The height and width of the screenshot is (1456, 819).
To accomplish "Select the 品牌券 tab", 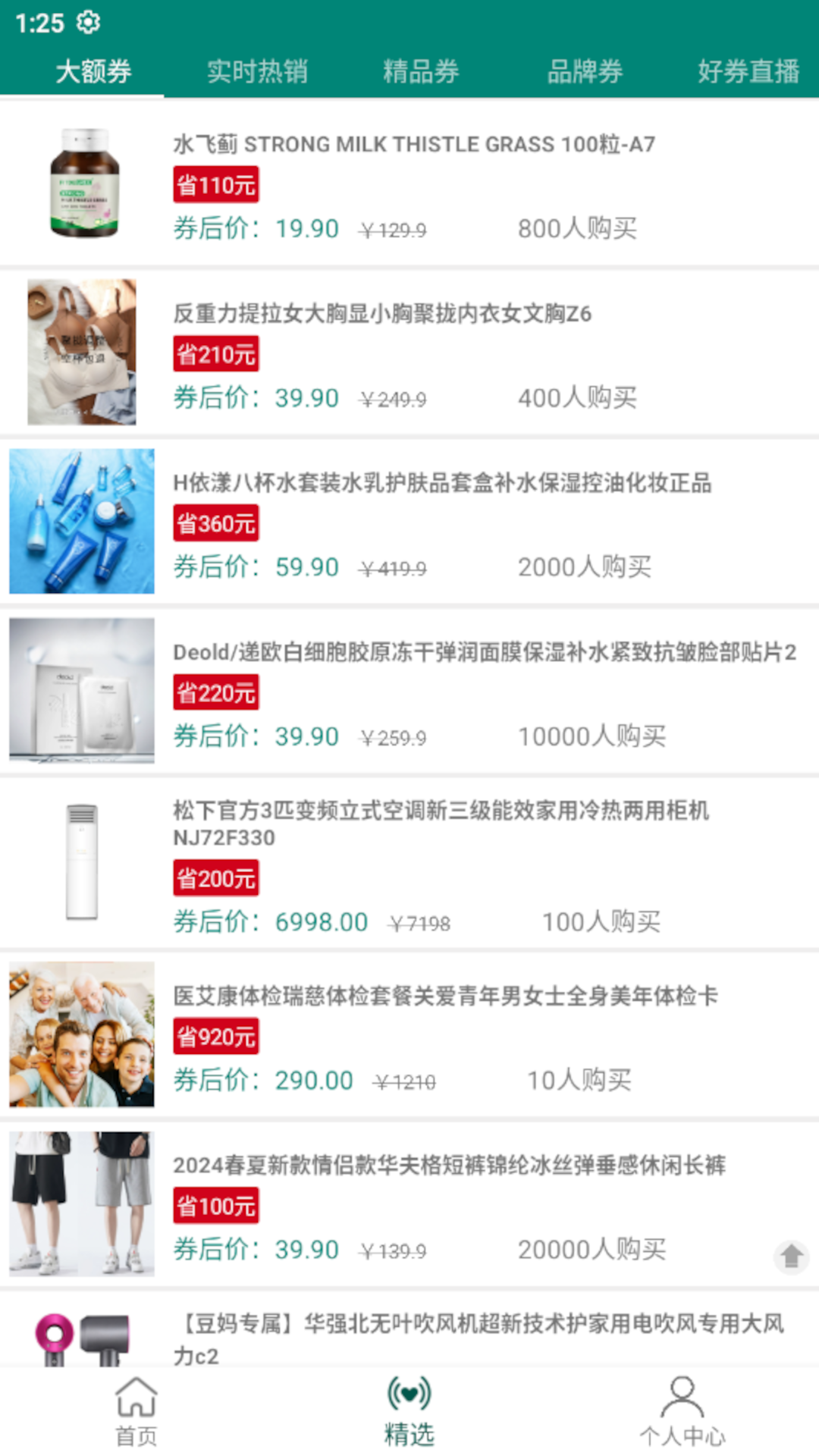I will (585, 71).
